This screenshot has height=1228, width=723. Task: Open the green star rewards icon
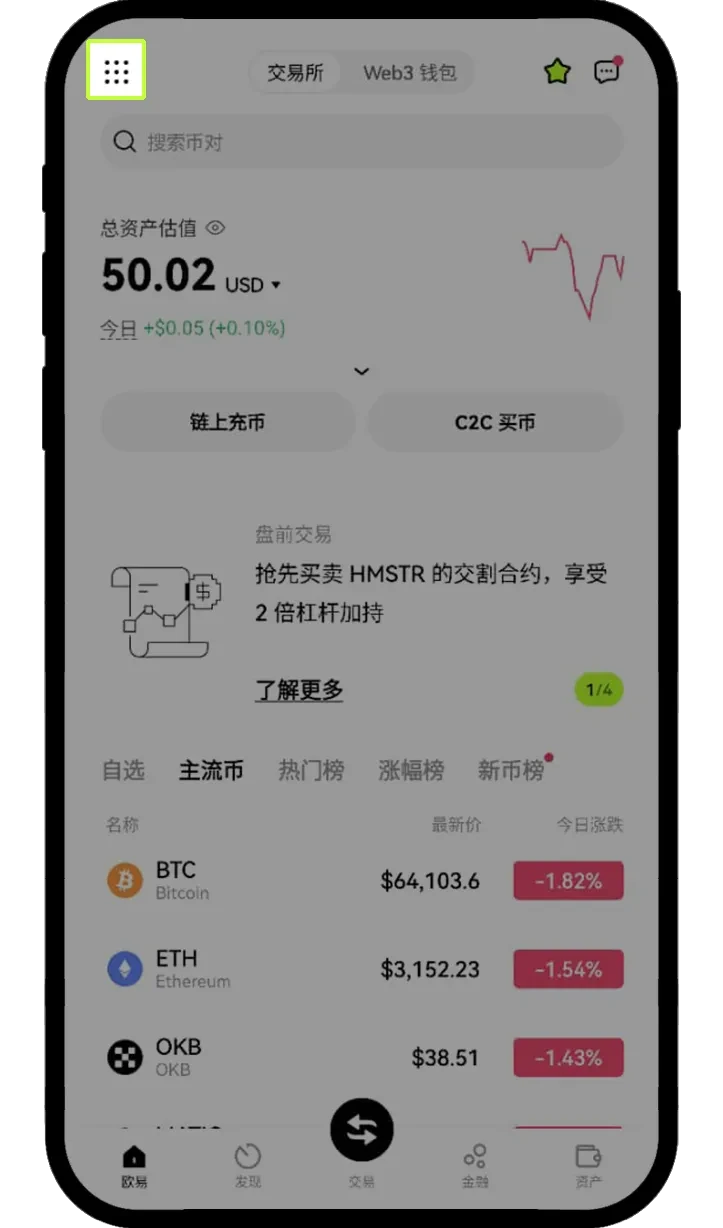pyautogui.click(x=557, y=72)
